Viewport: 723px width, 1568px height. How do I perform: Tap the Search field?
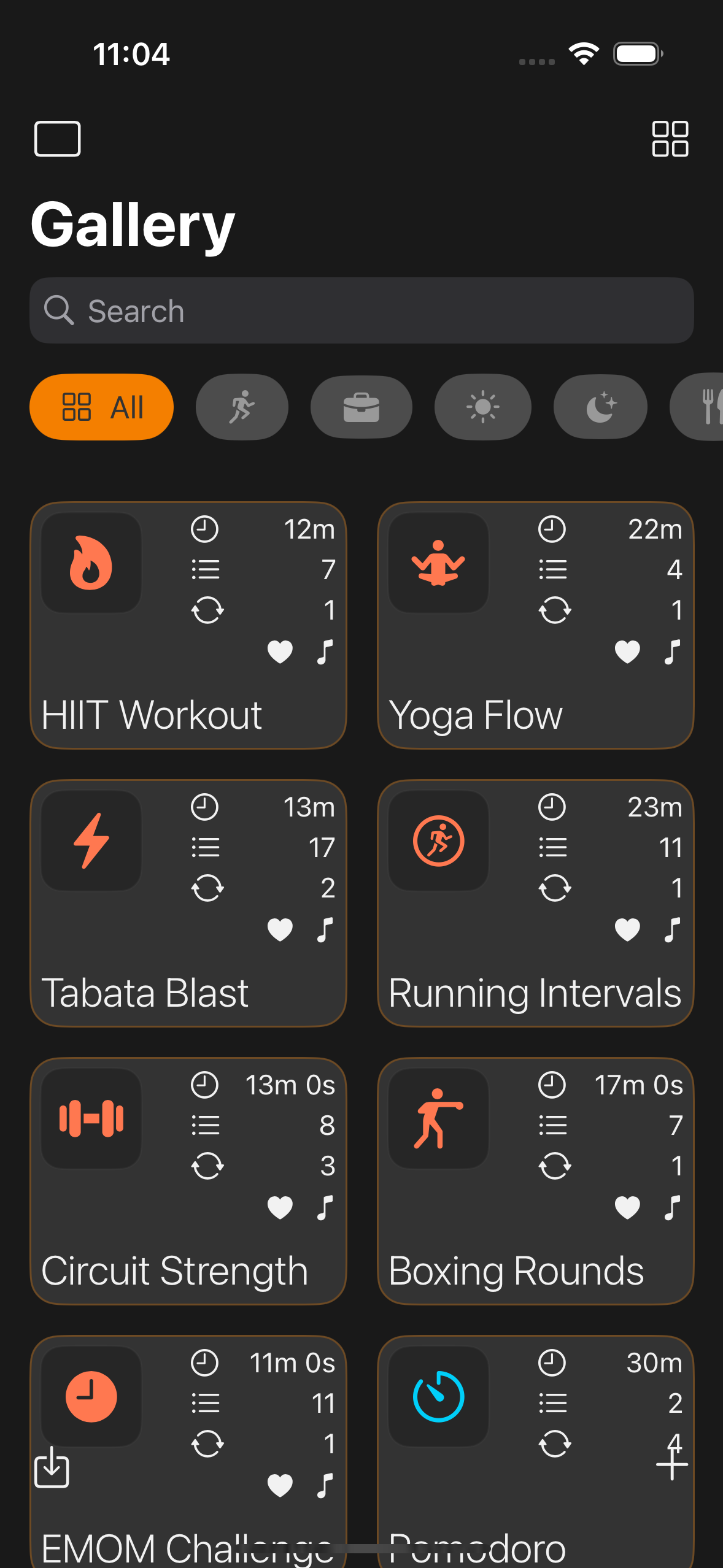click(361, 310)
